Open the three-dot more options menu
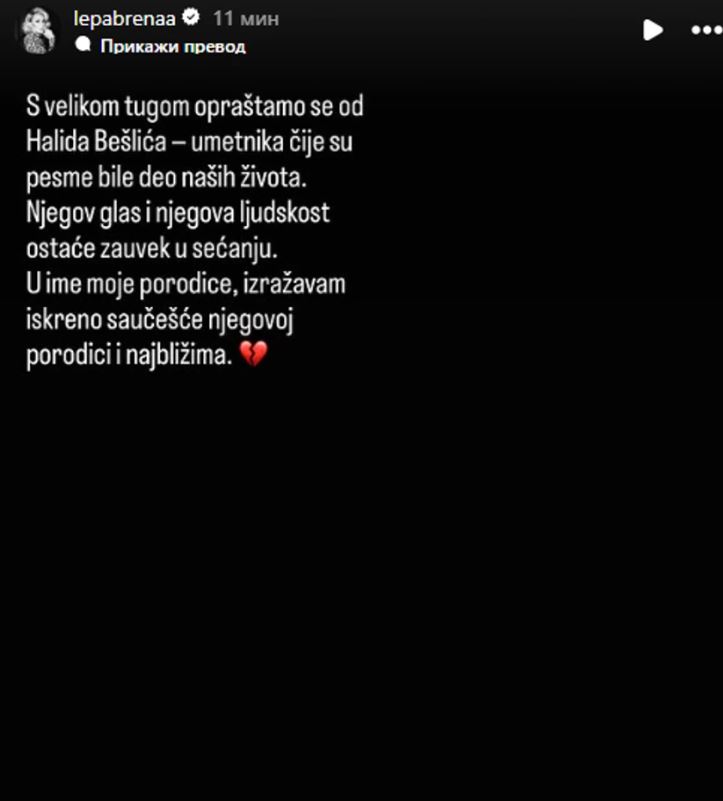The image size is (723, 801). [705, 30]
